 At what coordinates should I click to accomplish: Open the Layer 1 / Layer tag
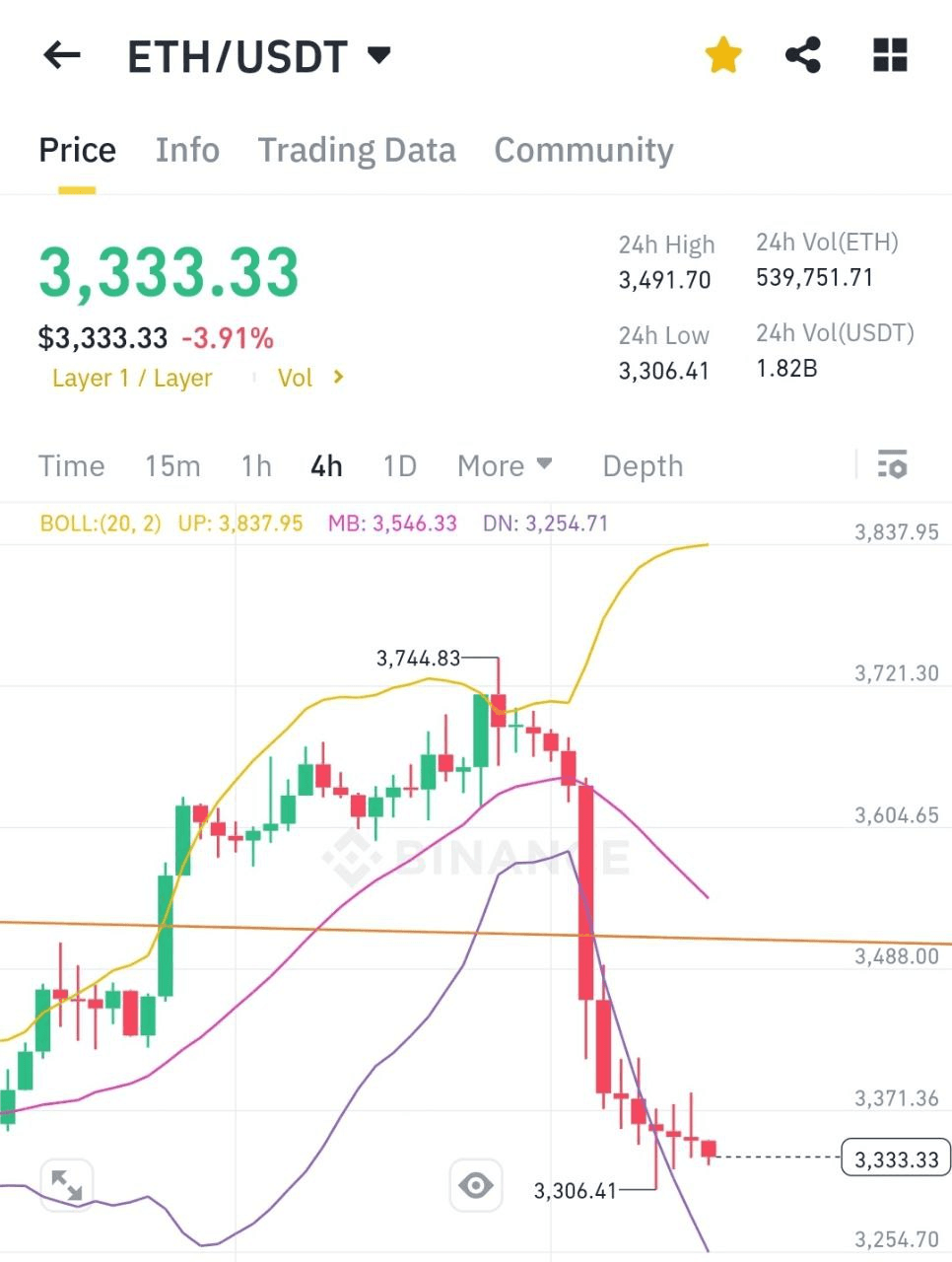click(132, 379)
